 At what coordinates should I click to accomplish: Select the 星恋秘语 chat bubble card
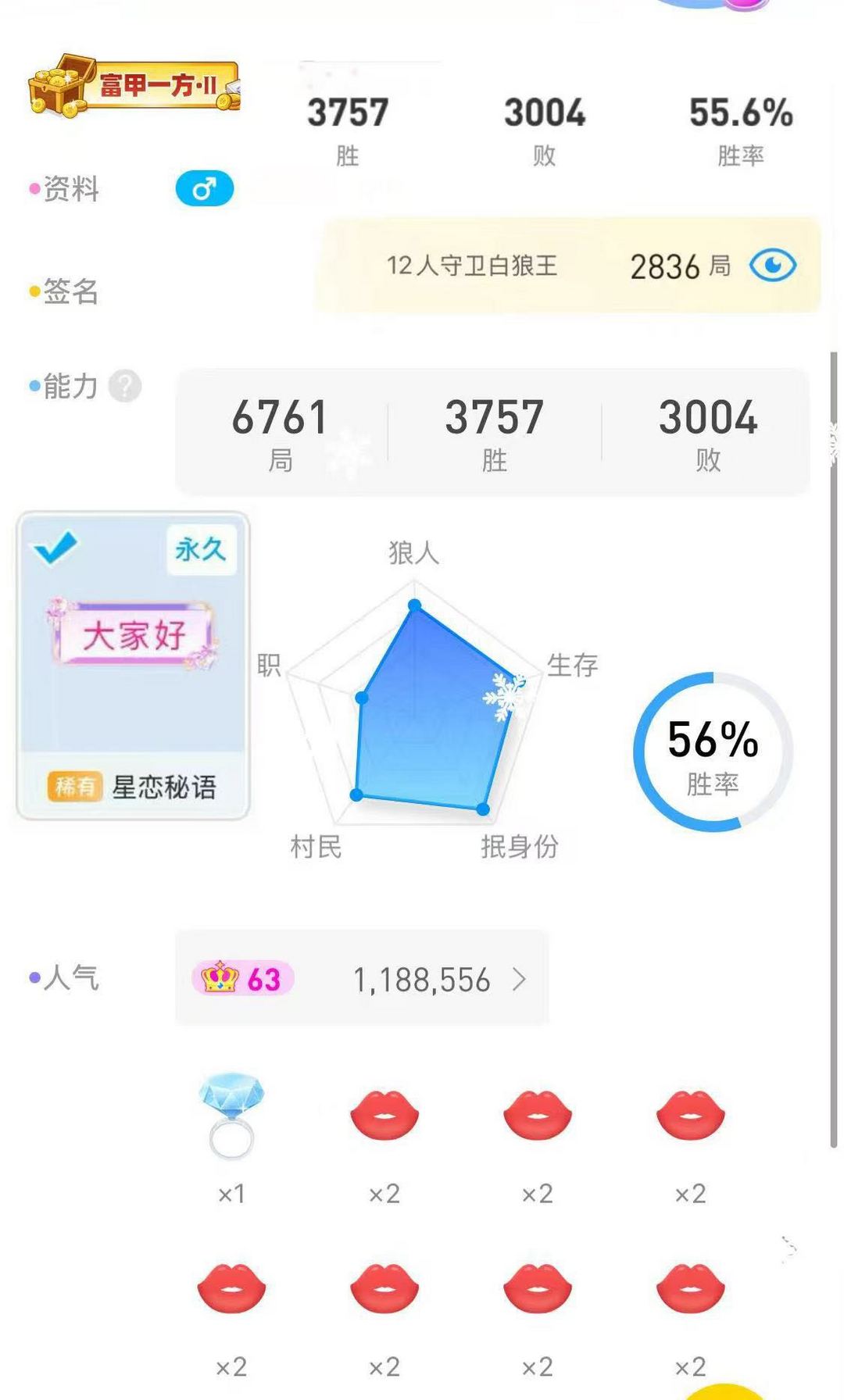pyautogui.click(x=134, y=666)
